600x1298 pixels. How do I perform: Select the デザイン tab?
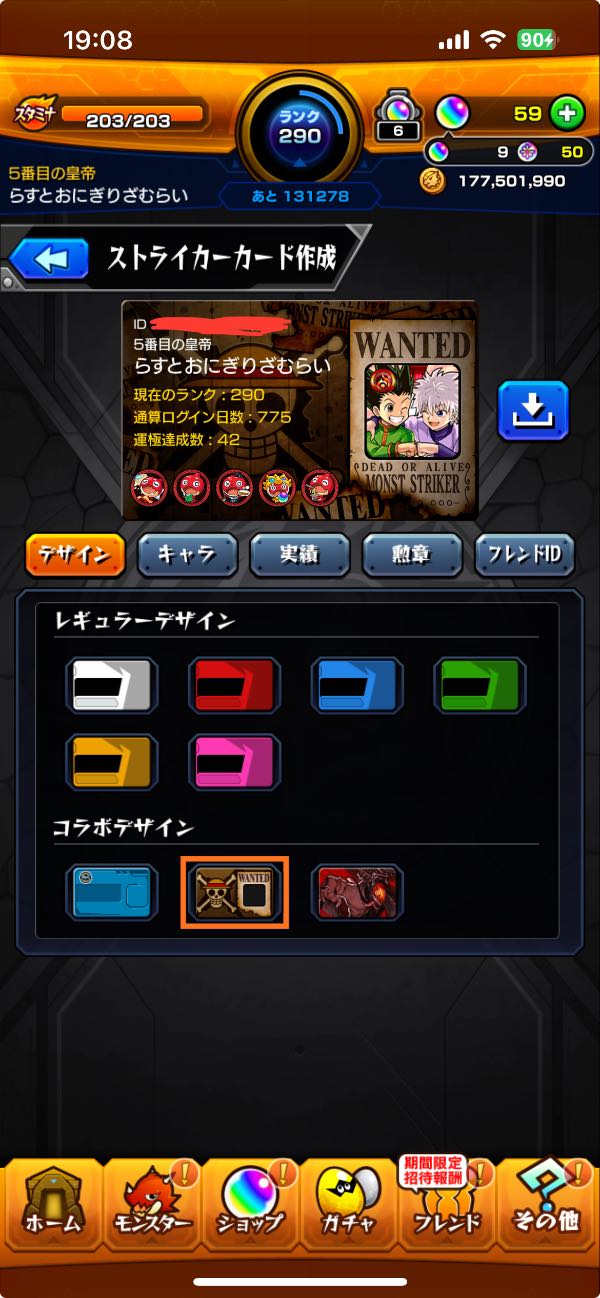click(x=75, y=555)
